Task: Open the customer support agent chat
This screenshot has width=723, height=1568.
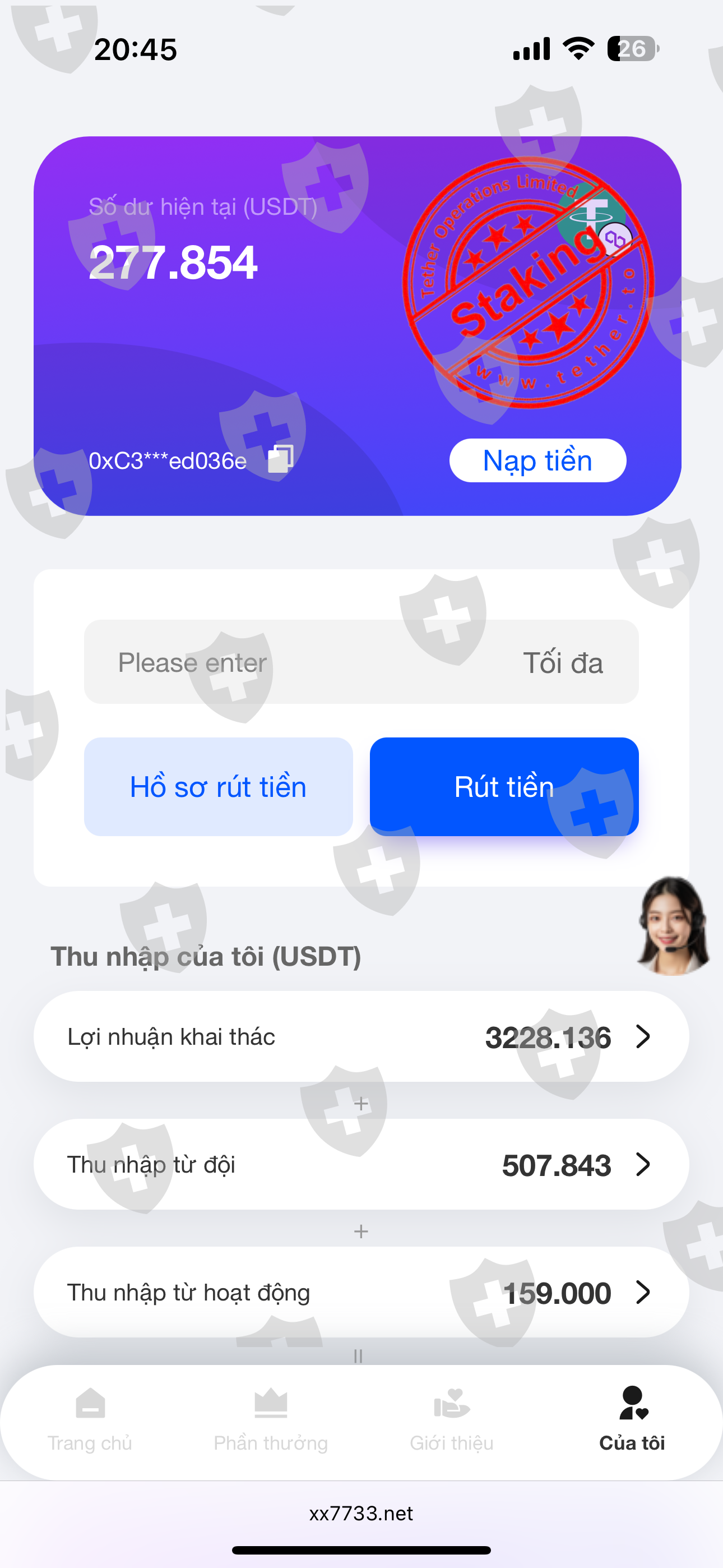Action: click(x=672, y=925)
